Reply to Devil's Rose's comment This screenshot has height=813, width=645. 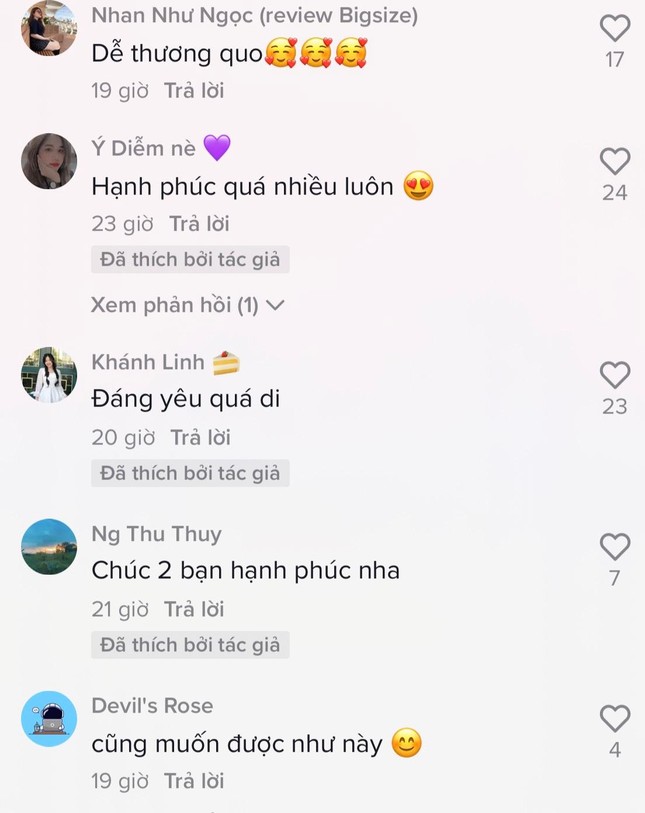click(194, 782)
